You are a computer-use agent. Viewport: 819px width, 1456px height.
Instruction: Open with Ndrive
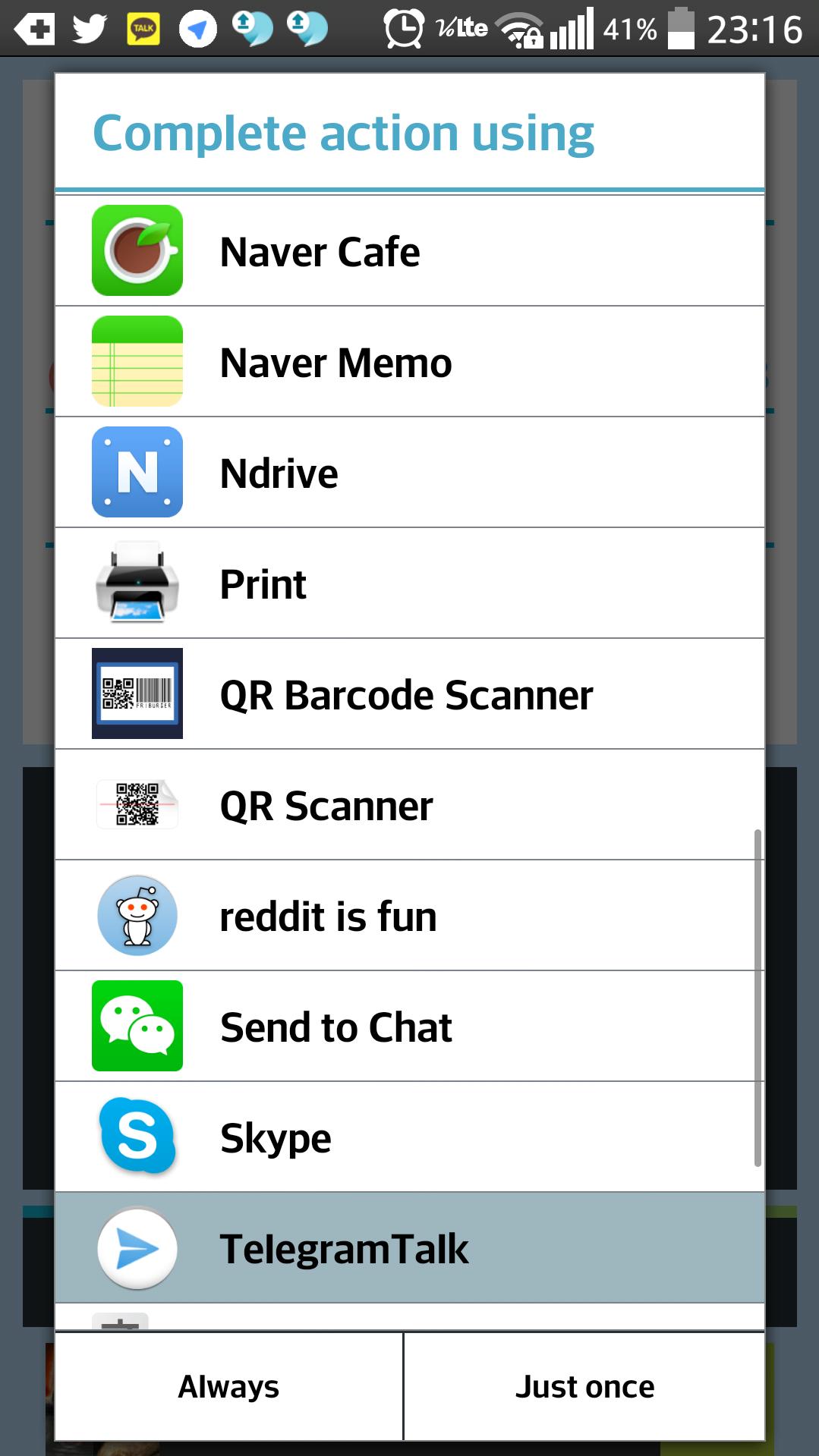click(410, 473)
